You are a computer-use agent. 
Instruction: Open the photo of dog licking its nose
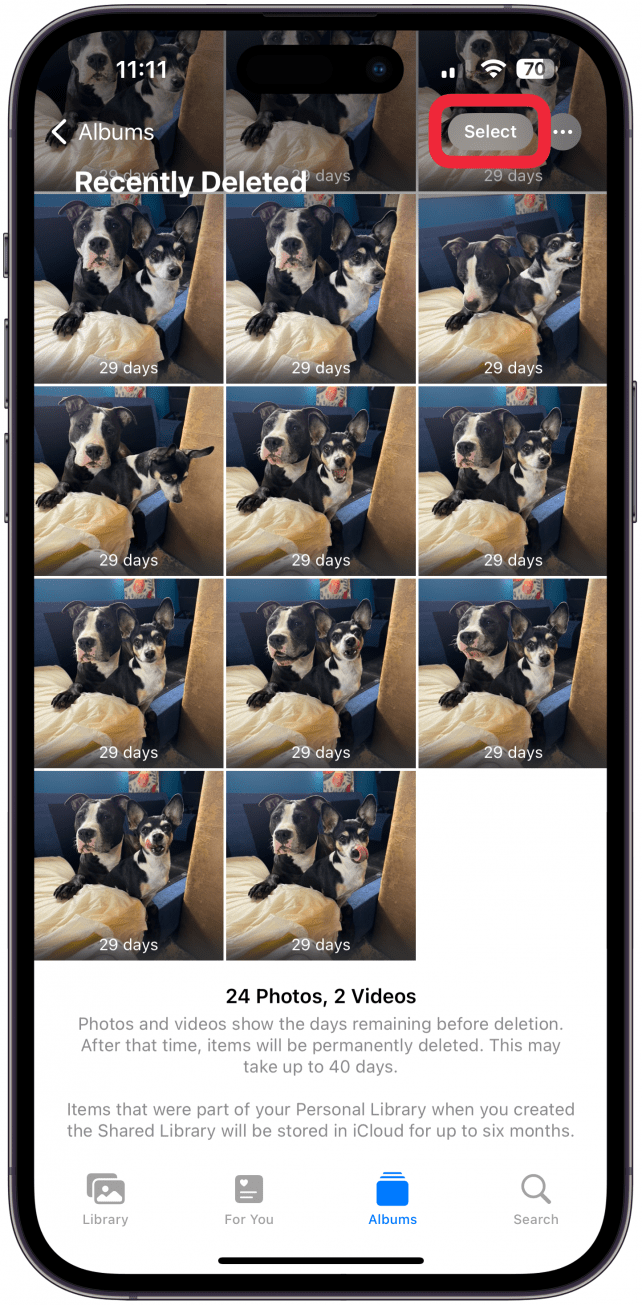pyautogui.click(x=320, y=863)
